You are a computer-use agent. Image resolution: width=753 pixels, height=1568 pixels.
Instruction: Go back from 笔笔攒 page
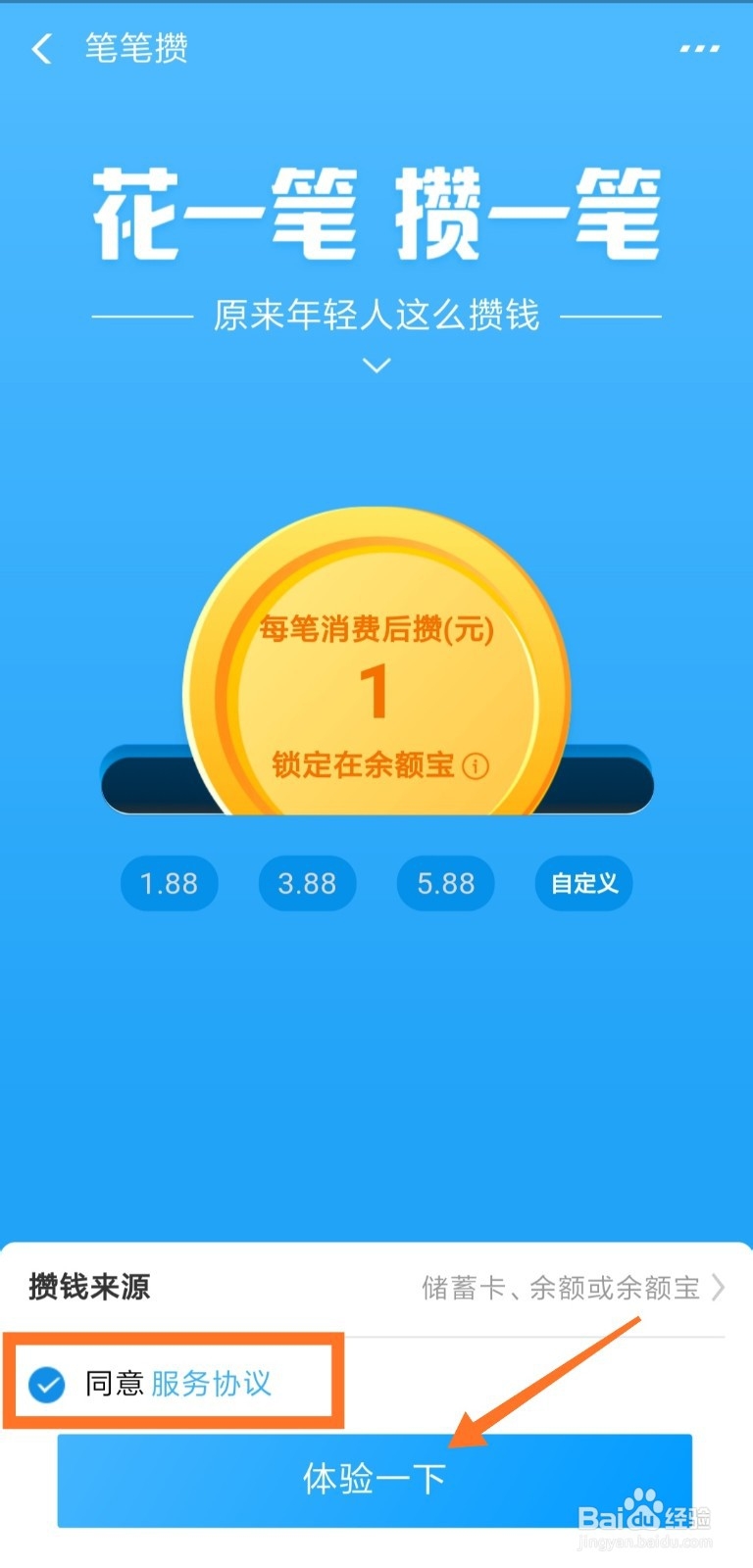[x=42, y=48]
